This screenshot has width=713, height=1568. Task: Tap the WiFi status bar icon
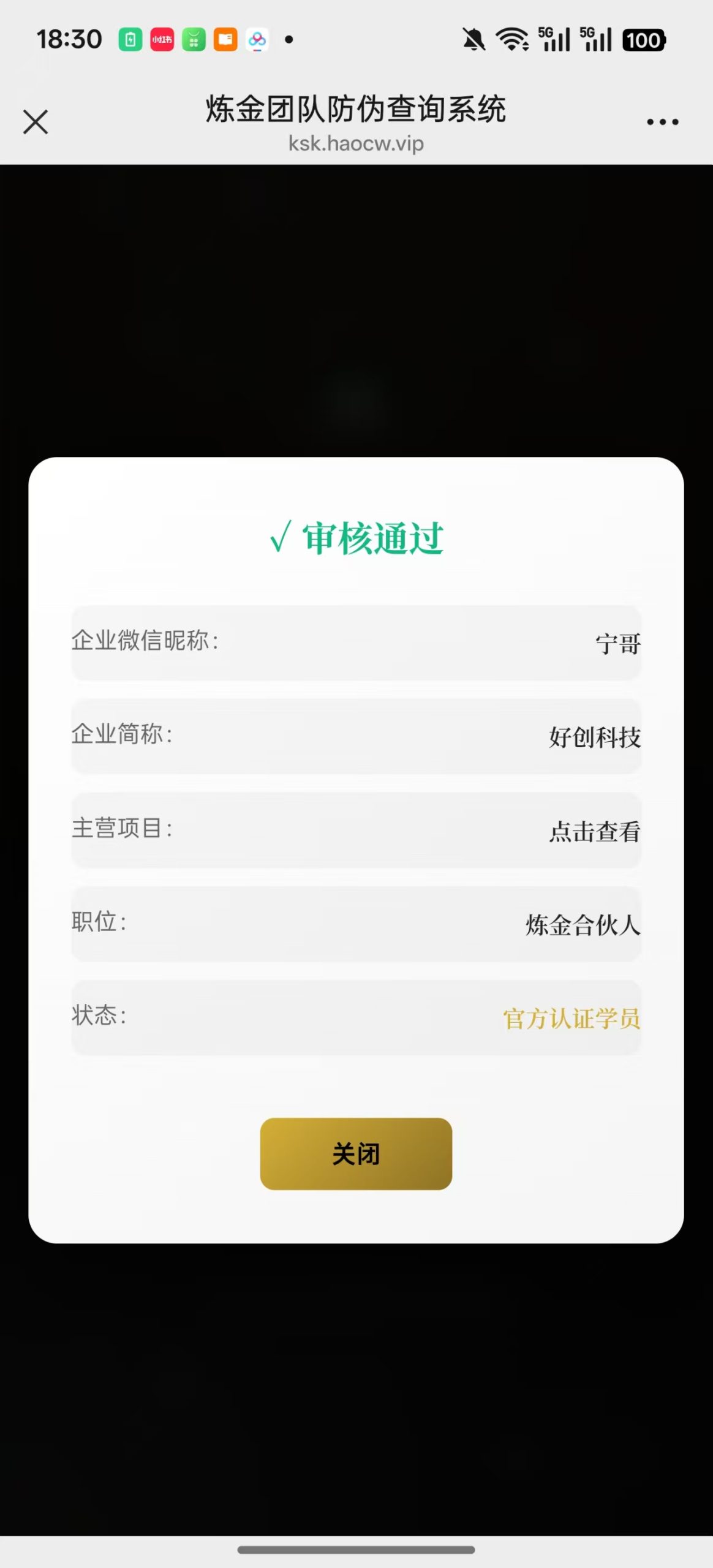point(513,39)
